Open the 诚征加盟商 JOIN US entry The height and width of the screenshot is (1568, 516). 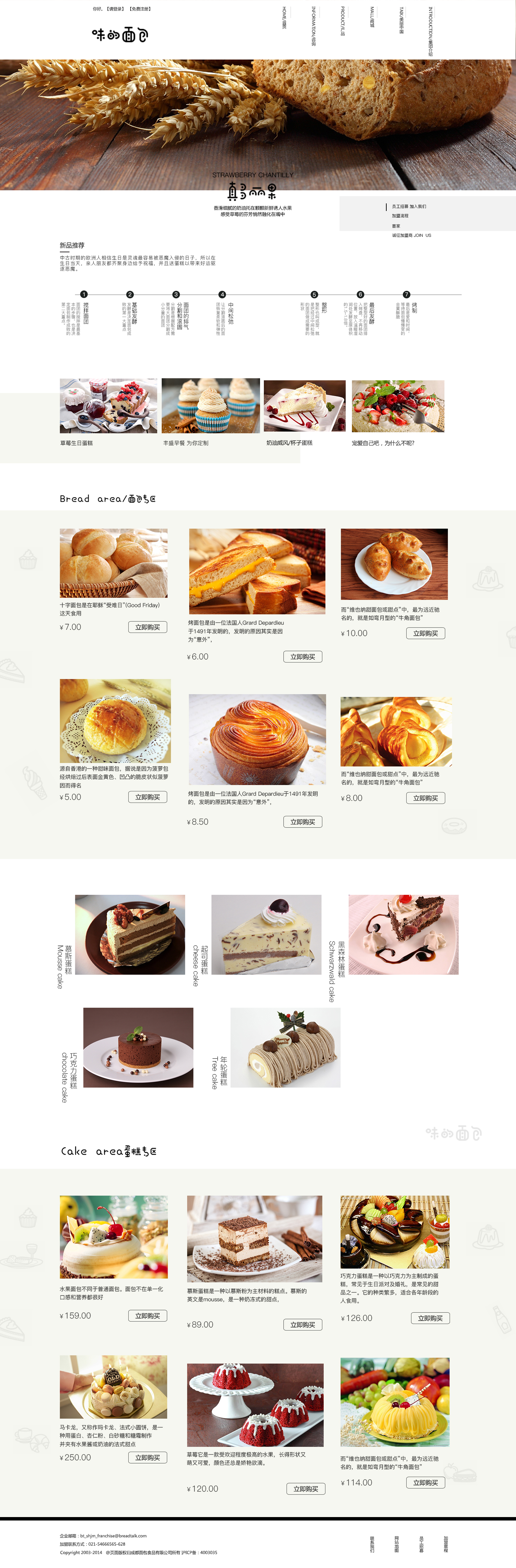point(411,235)
